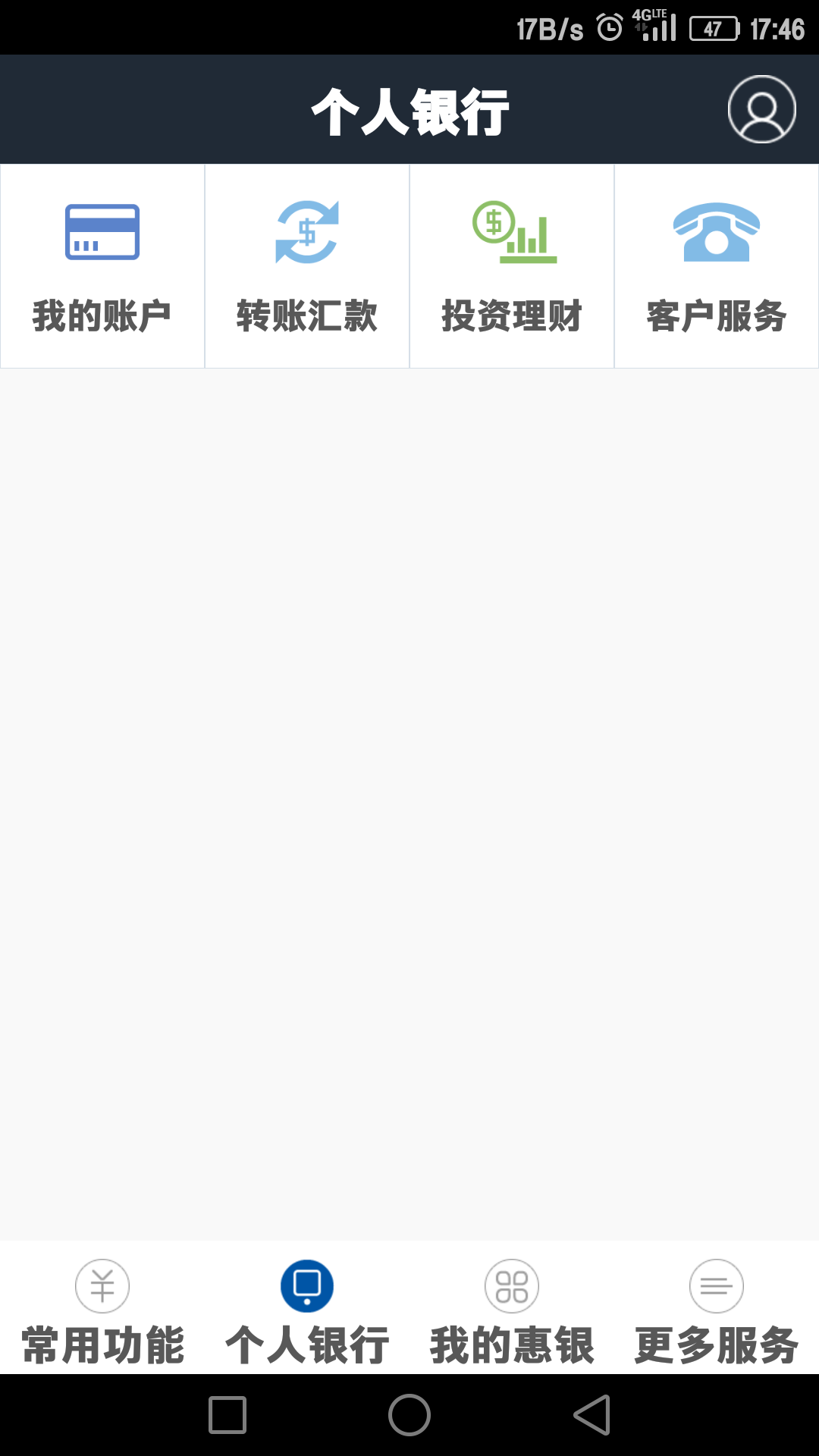Select the 个人银行 tab
819x1456 pixels.
tap(307, 1312)
